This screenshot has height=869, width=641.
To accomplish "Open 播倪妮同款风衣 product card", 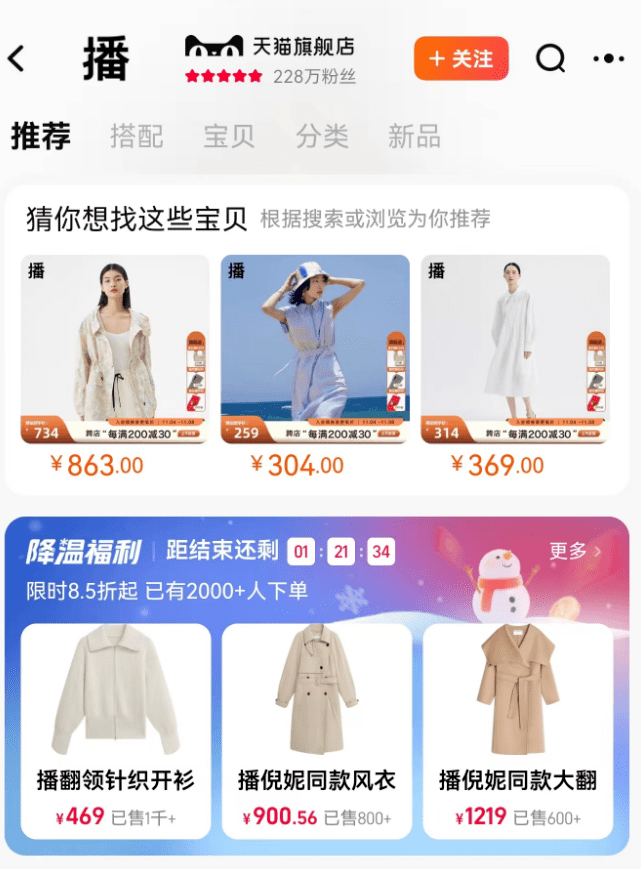I will [x=317, y=730].
